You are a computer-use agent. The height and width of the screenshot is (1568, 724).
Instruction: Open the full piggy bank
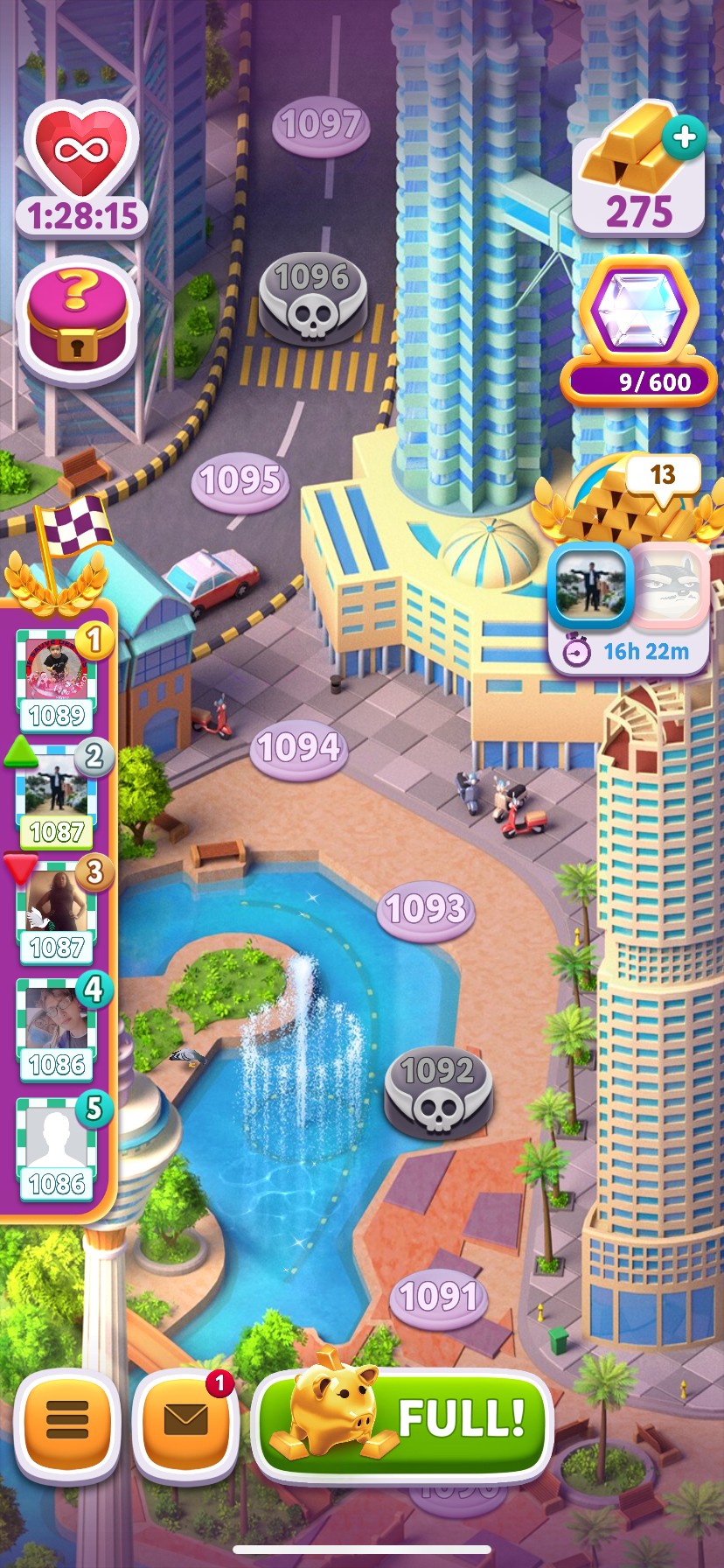[402, 1419]
